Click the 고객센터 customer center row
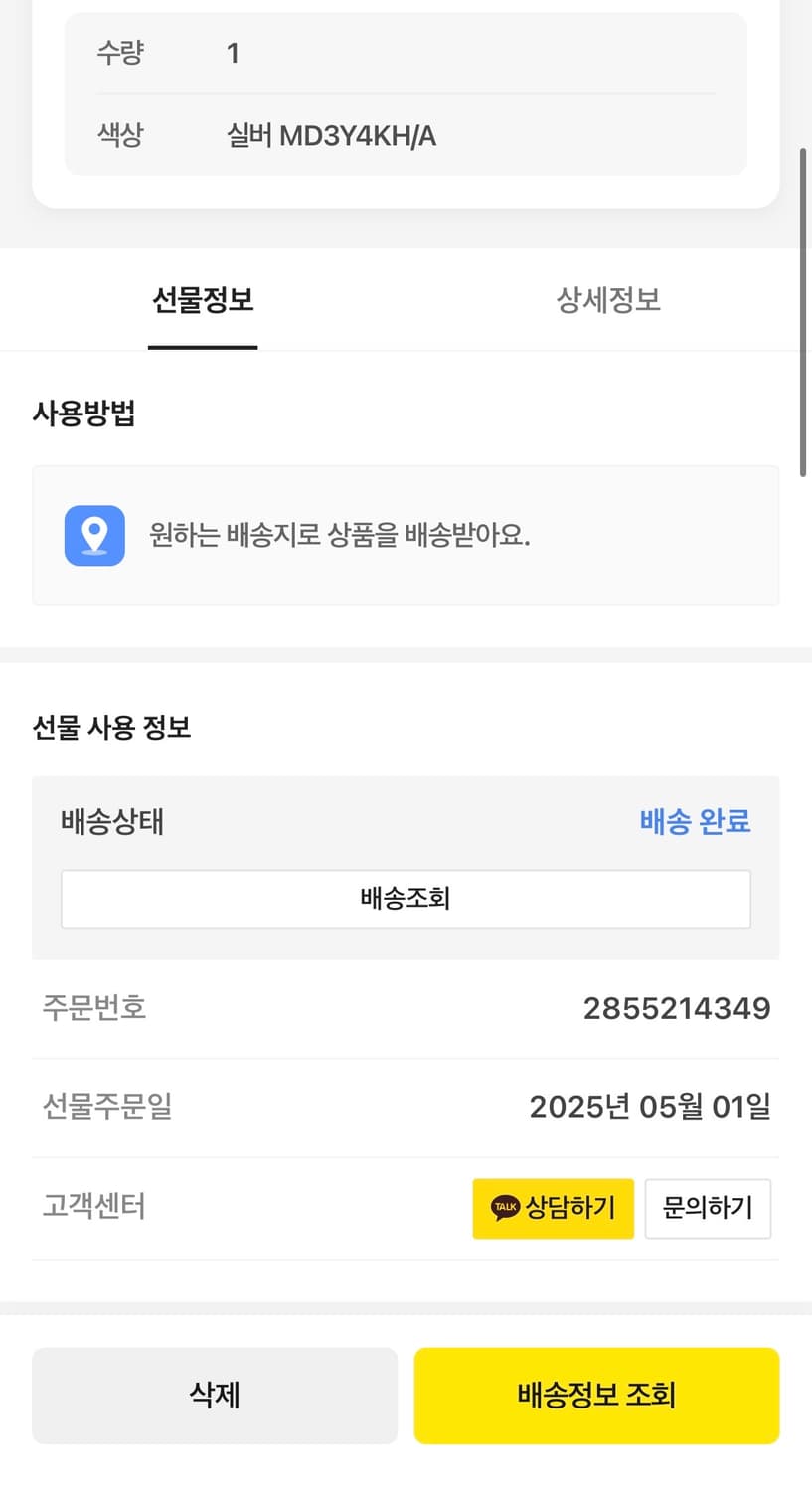Screen dimensions: 812x1491 point(93,1206)
